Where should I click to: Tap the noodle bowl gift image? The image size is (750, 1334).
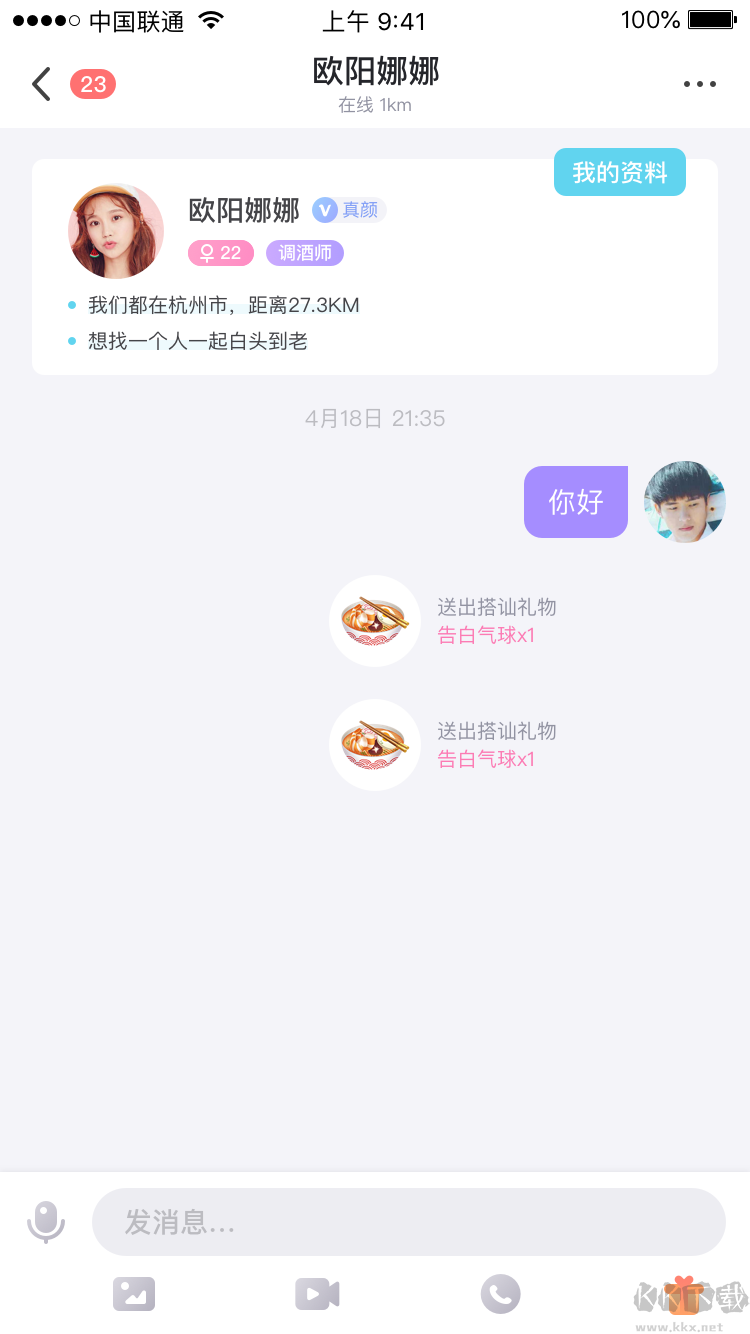374,620
